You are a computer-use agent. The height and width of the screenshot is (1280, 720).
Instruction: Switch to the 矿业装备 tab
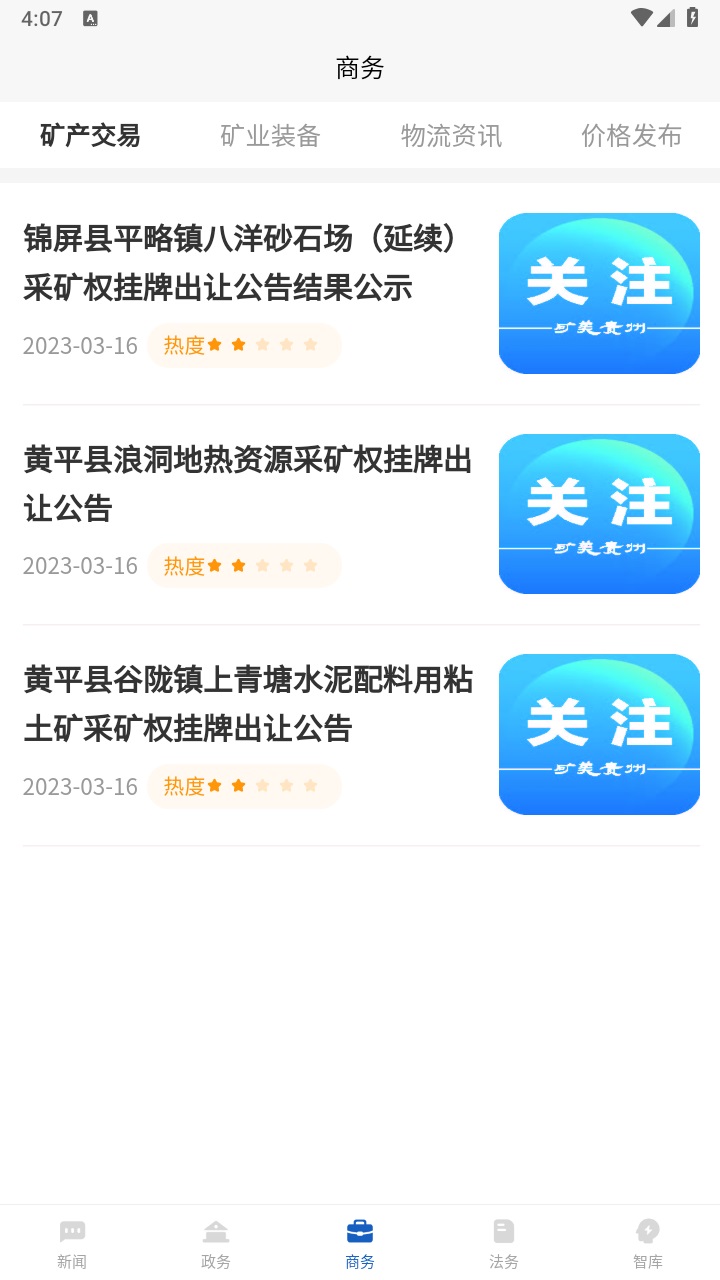[268, 135]
